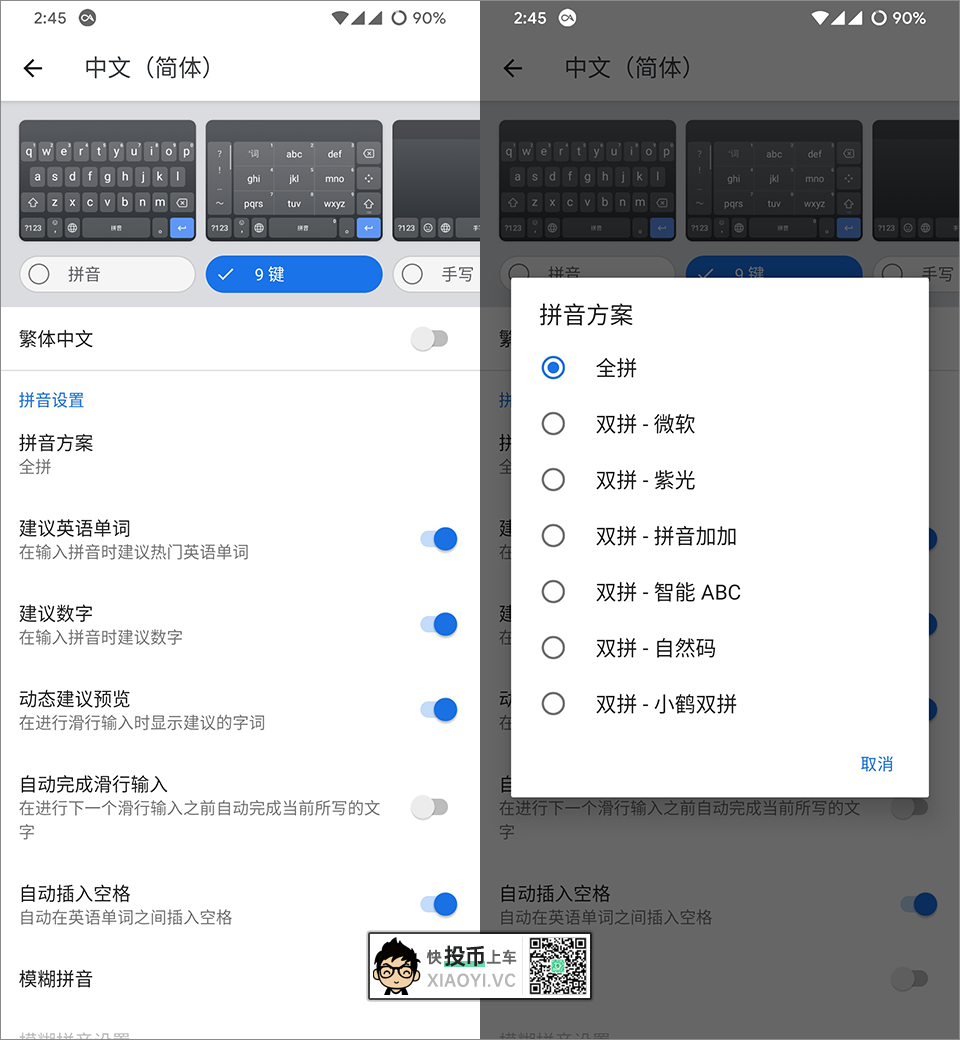Choose 双拼 - 微软 scheme
Screen dimensions: 960x1040
point(553,424)
